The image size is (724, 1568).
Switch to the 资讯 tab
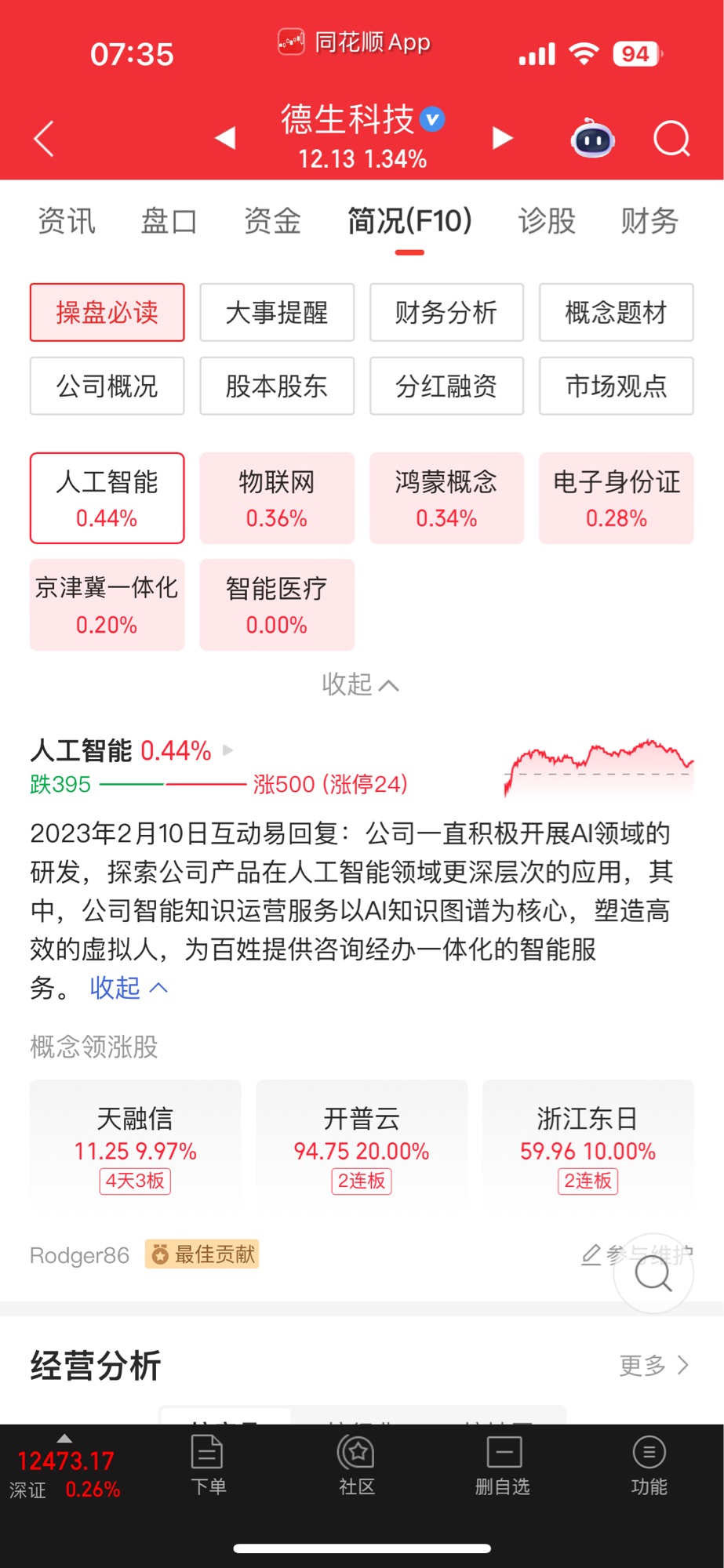[x=67, y=221]
